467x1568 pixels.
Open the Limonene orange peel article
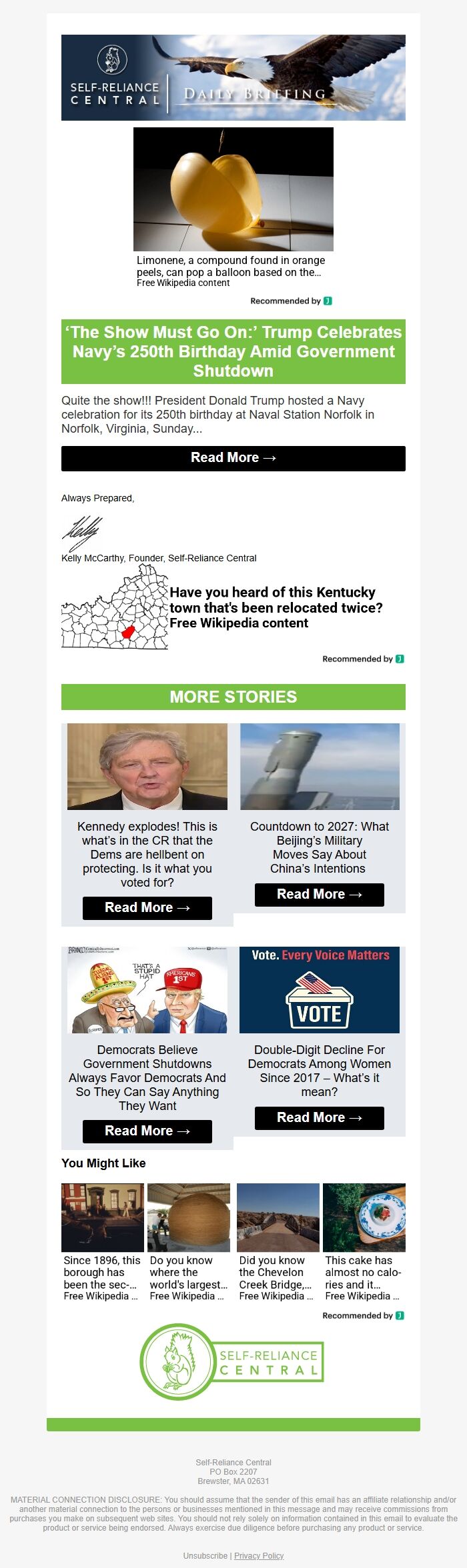pos(230,266)
